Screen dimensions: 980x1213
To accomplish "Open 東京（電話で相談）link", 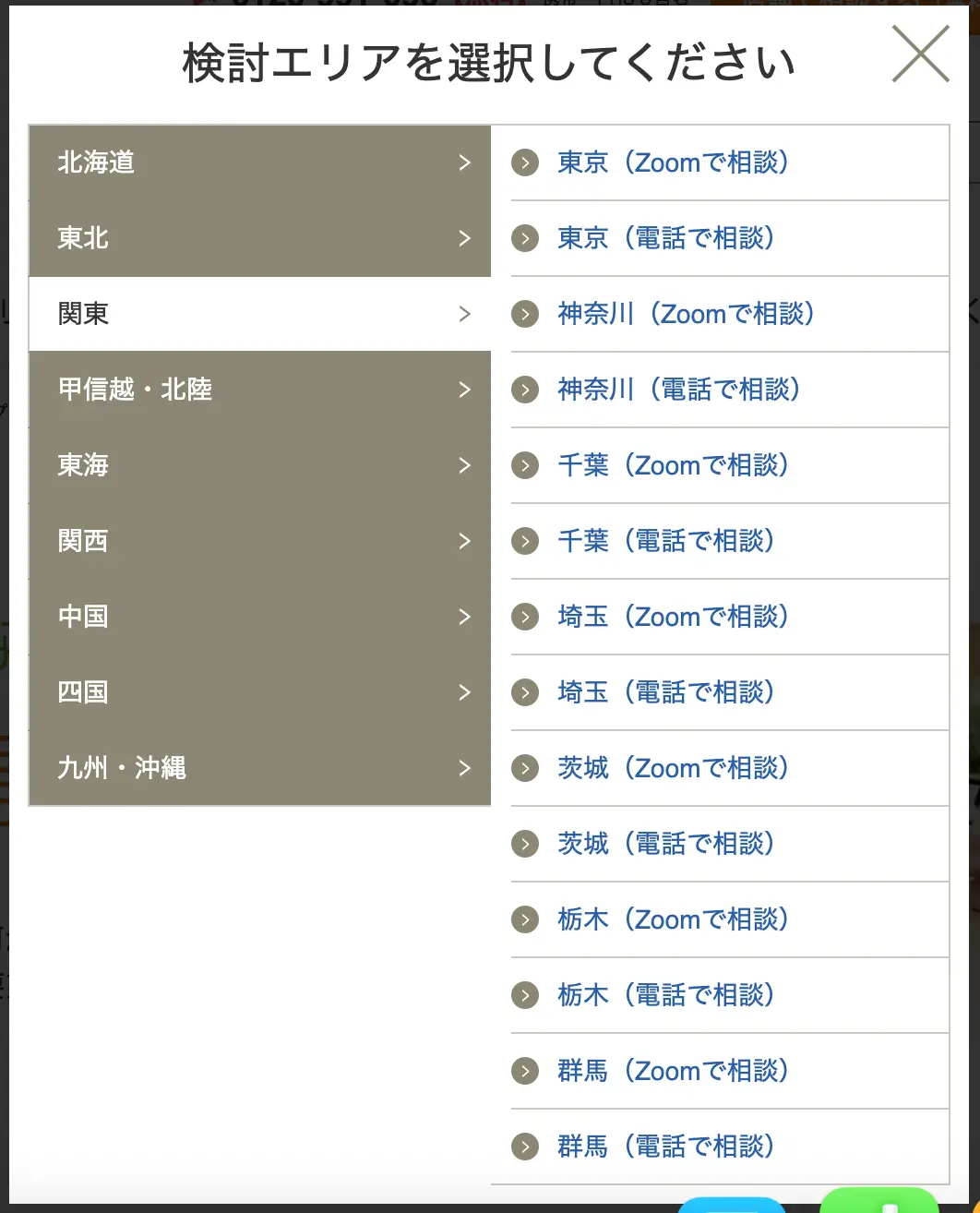I will [665, 239].
